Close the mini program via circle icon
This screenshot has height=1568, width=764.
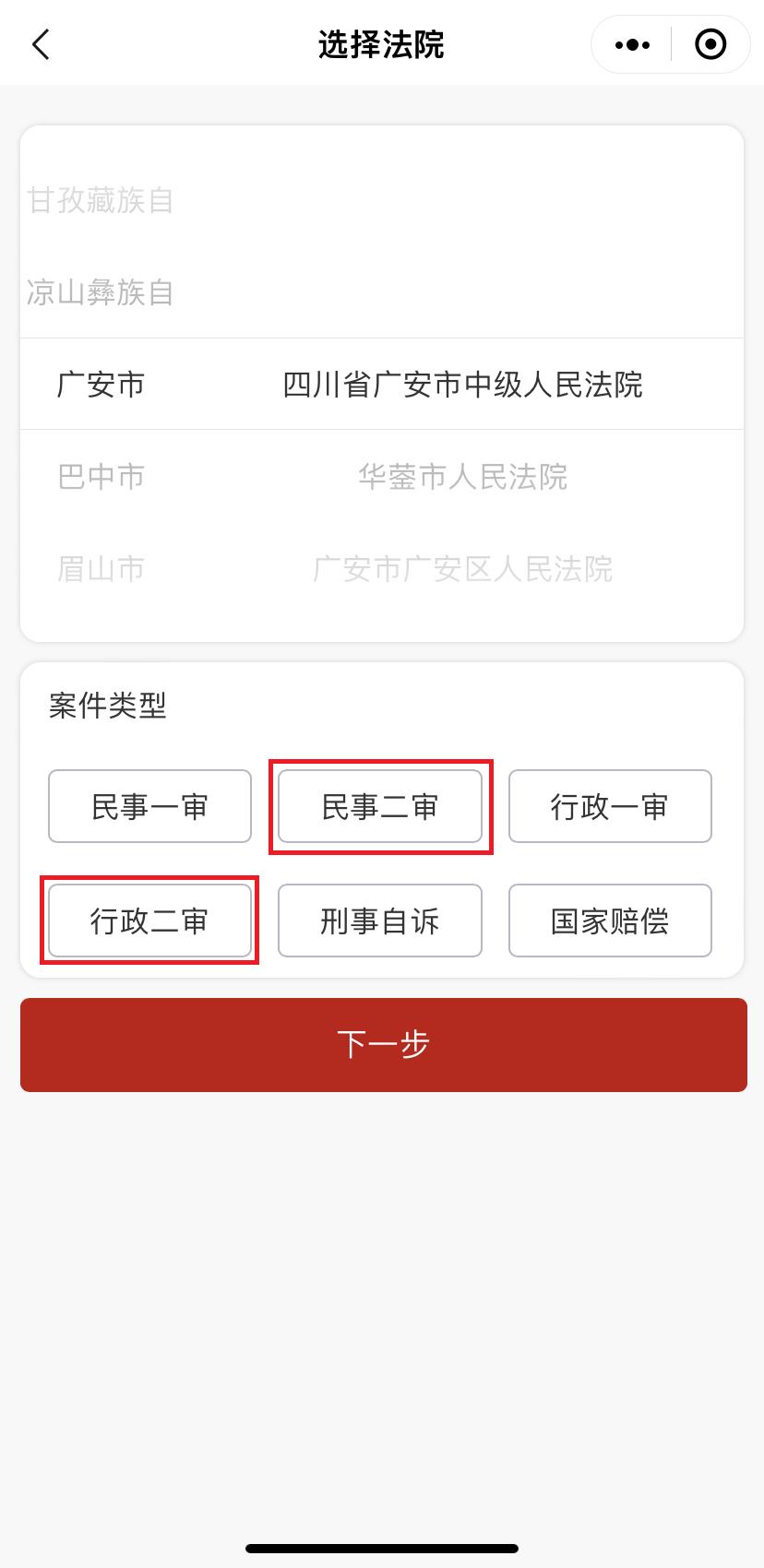point(710,44)
